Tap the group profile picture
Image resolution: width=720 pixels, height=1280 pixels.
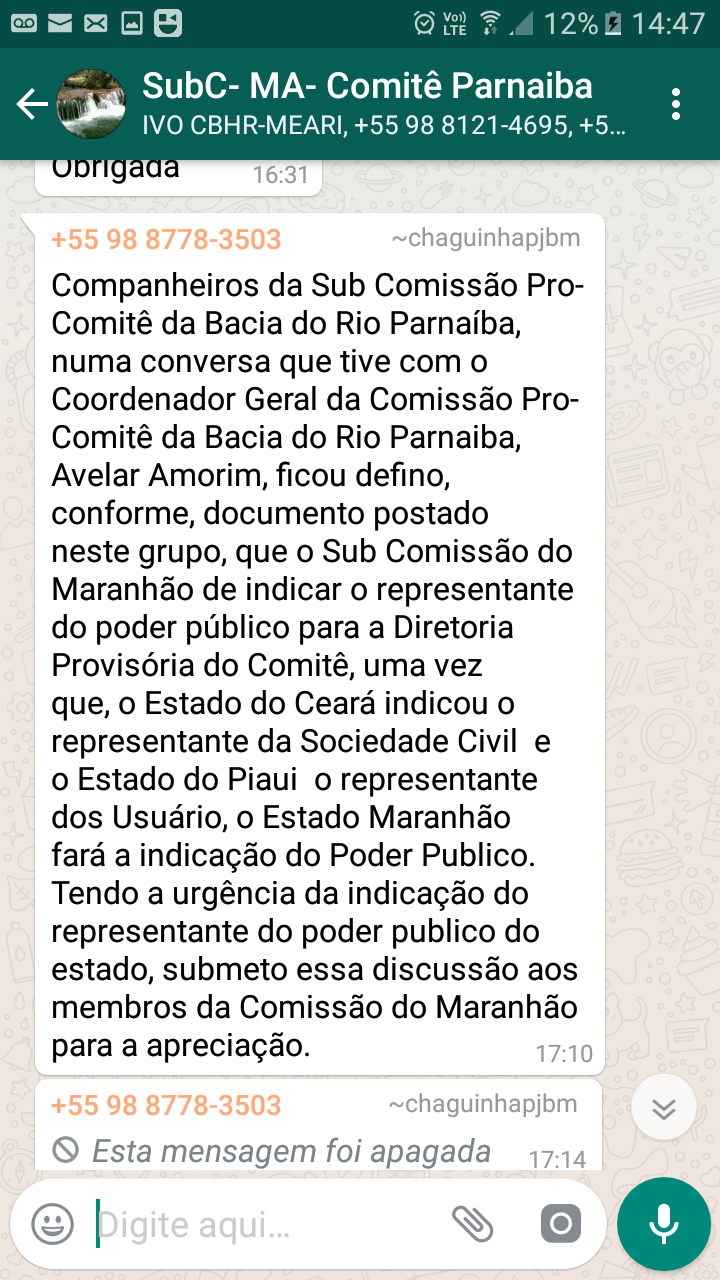point(90,104)
